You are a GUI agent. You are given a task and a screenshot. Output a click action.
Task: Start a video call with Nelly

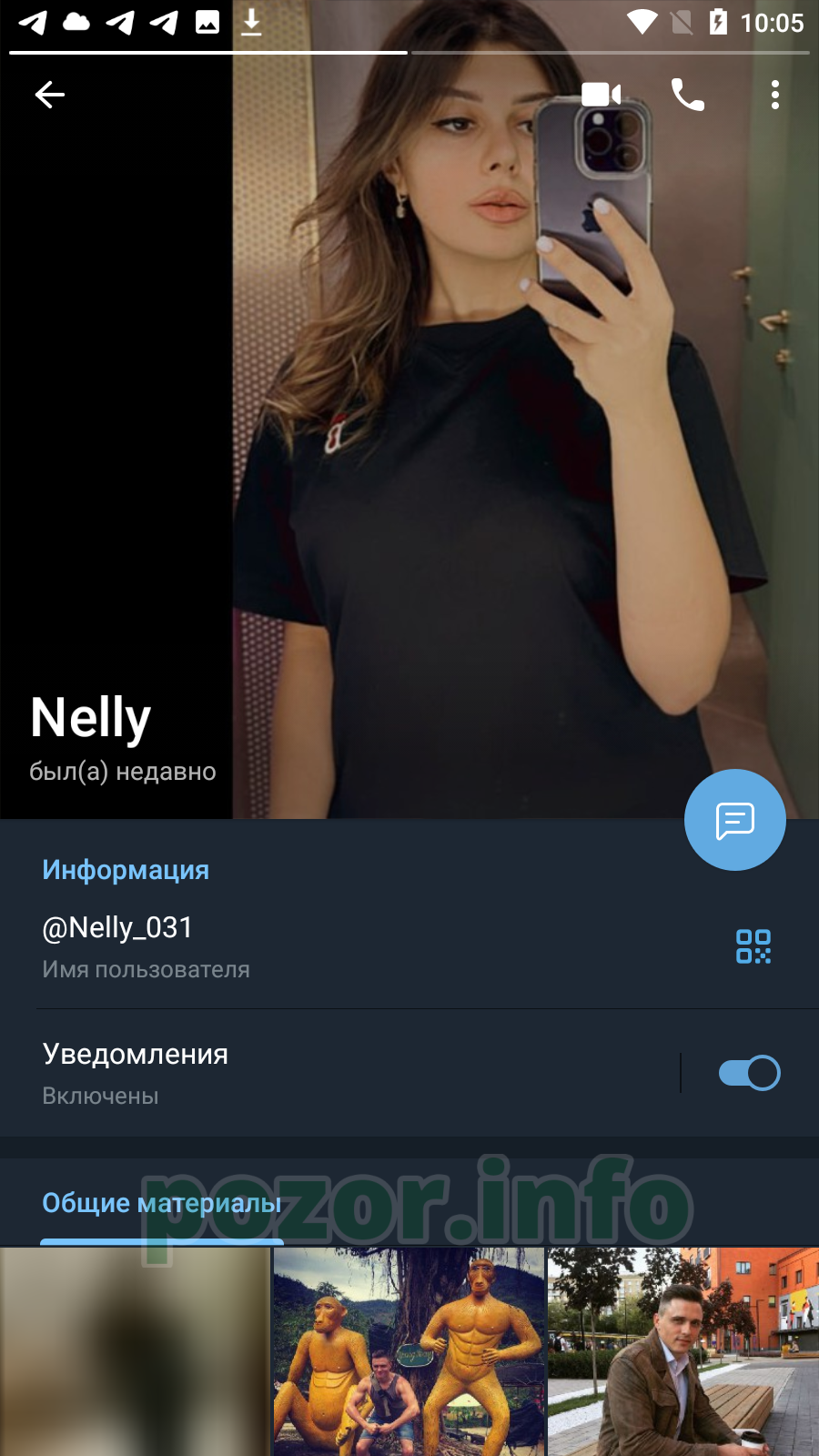(x=601, y=94)
